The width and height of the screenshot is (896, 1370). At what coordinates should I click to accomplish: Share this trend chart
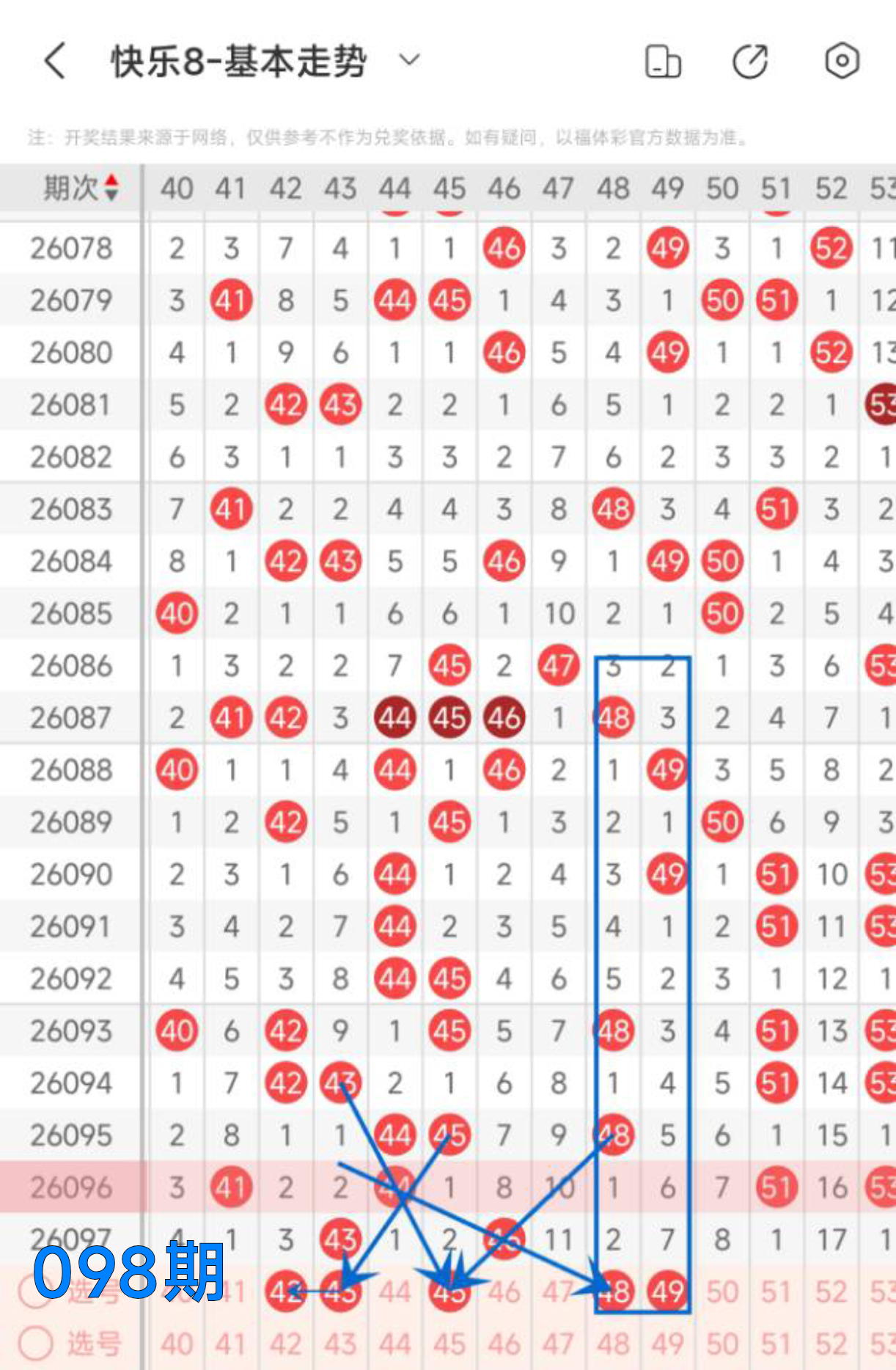click(750, 62)
